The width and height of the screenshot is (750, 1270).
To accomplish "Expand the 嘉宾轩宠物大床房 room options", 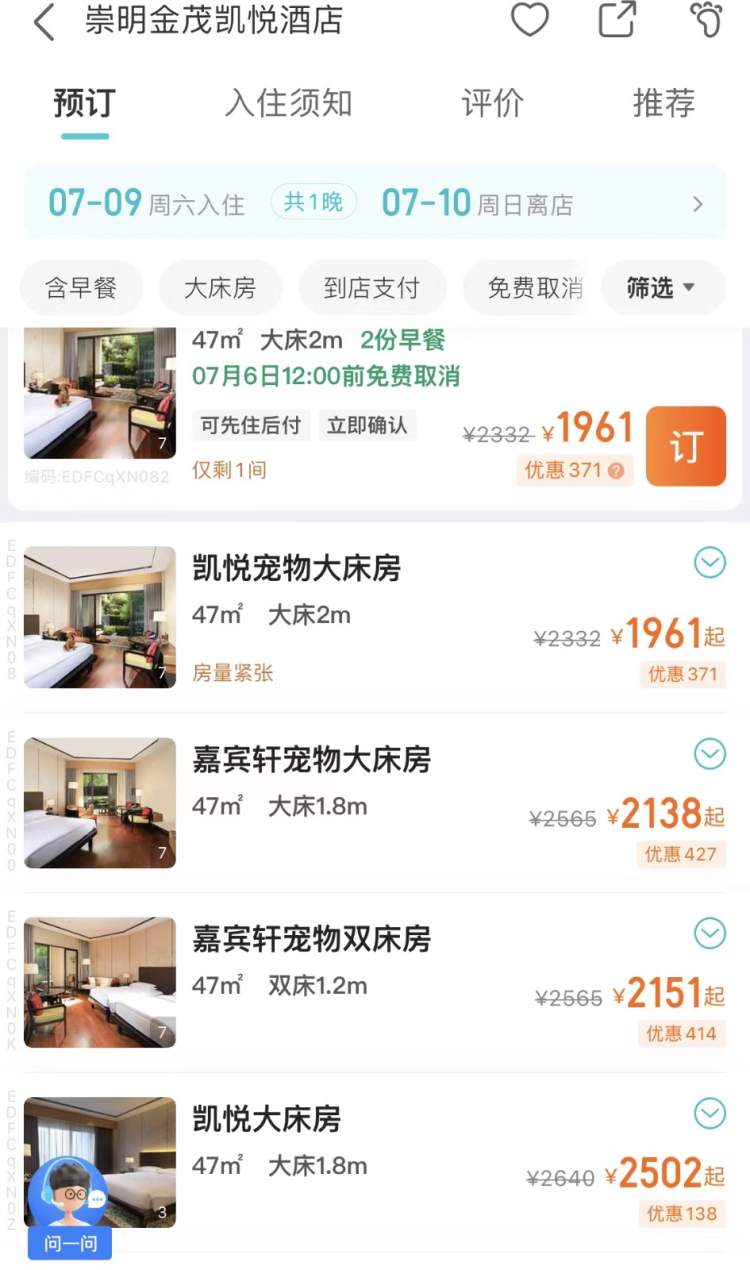I will pos(709,754).
